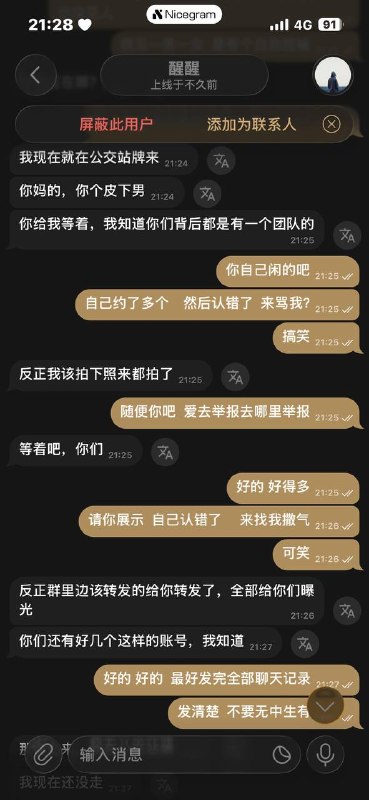Image resolution: width=369 pixels, height=800 pixels.
Task: Translate the message 等着吧，你们
Action: pyautogui.click(x=165, y=452)
